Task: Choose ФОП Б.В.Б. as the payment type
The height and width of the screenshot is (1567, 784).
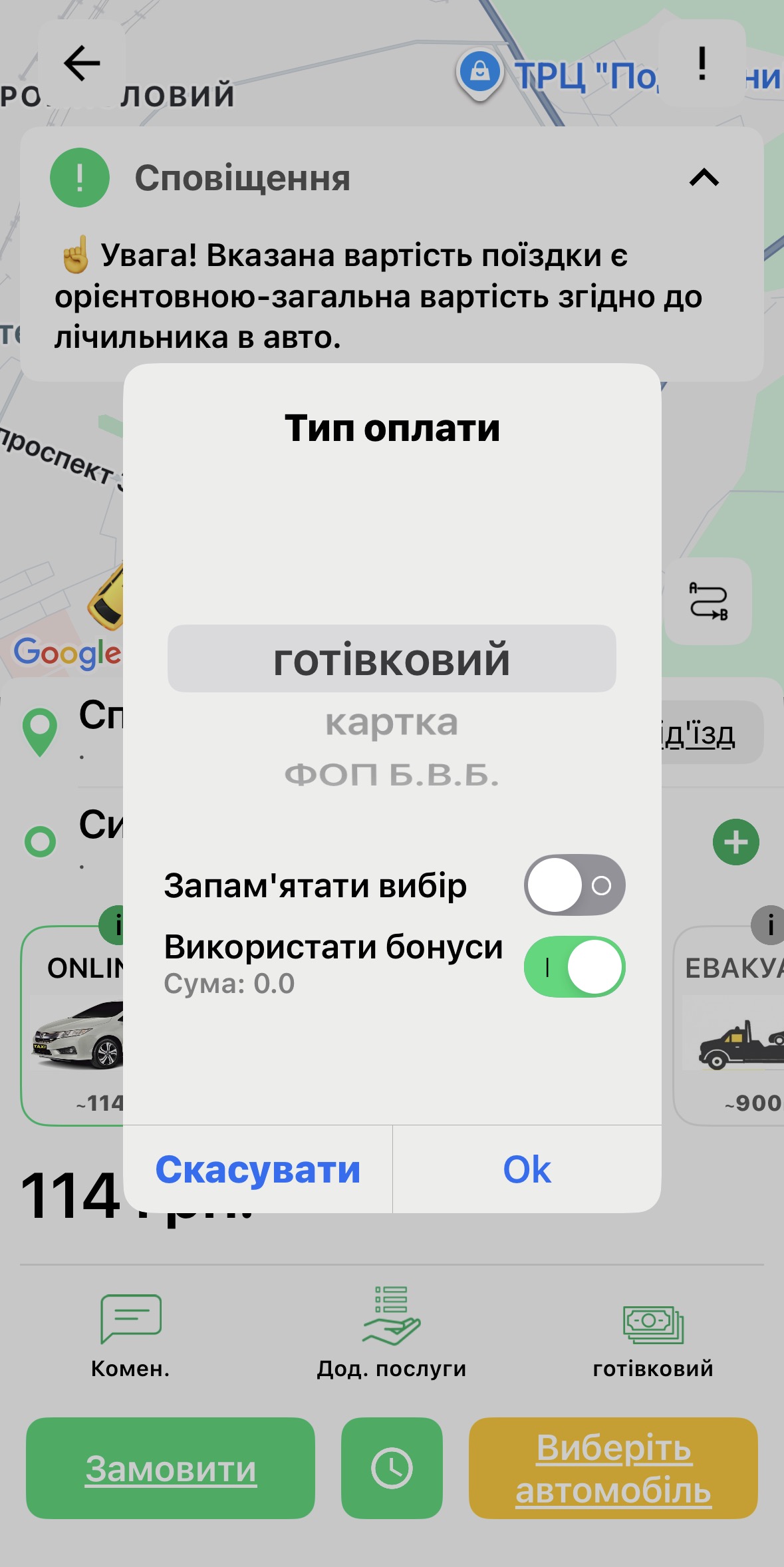Action: click(x=392, y=775)
